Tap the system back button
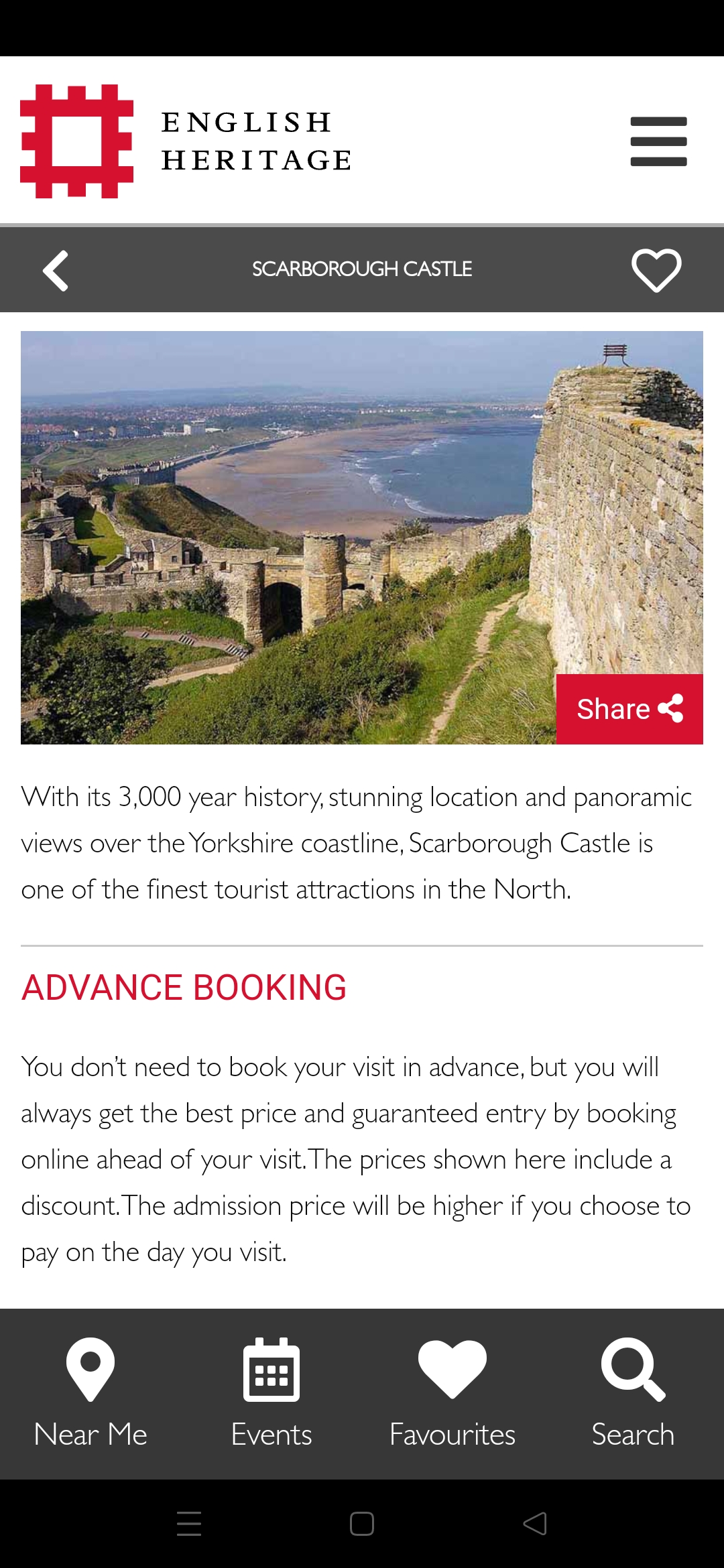 point(535,1524)
